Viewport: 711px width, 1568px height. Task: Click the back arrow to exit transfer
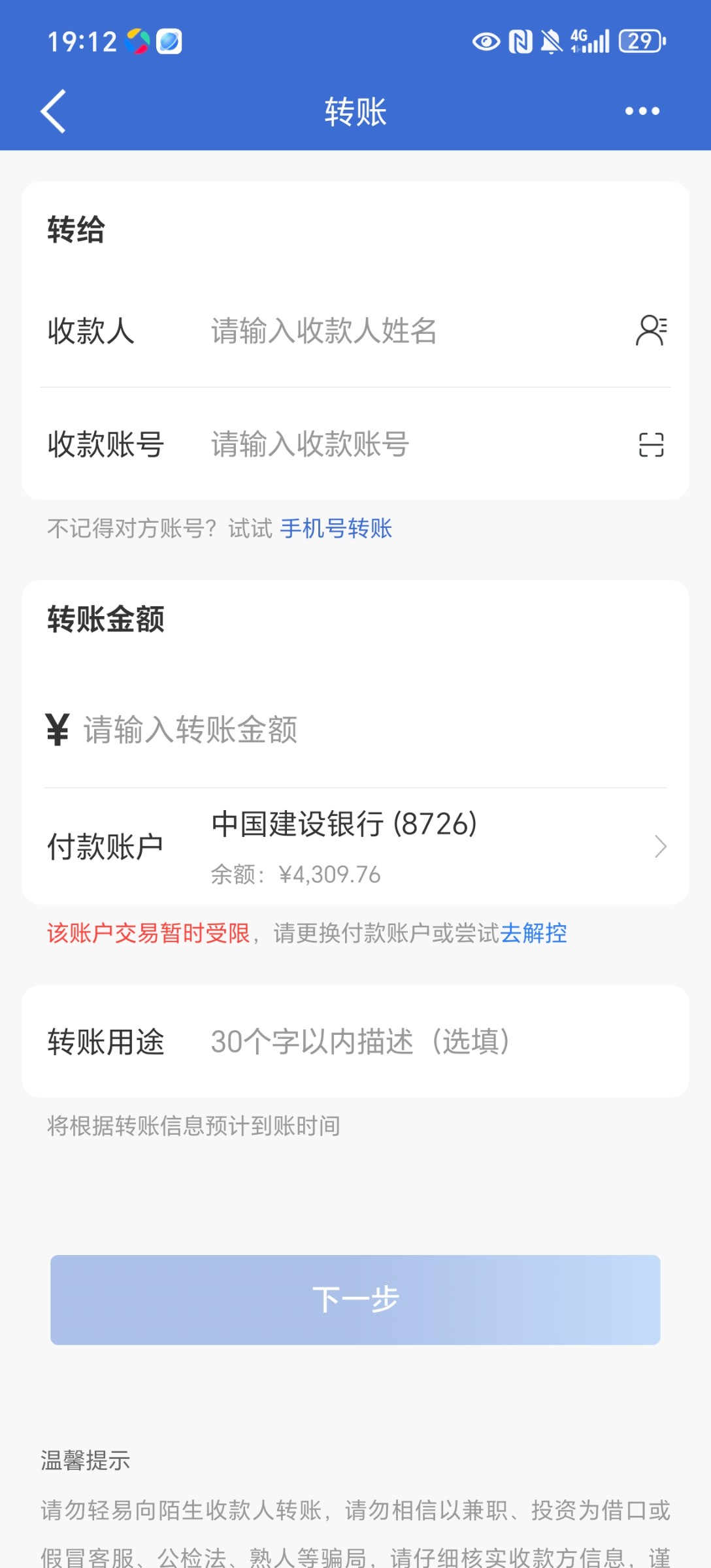pyautogui.click(x=54, y=111)
